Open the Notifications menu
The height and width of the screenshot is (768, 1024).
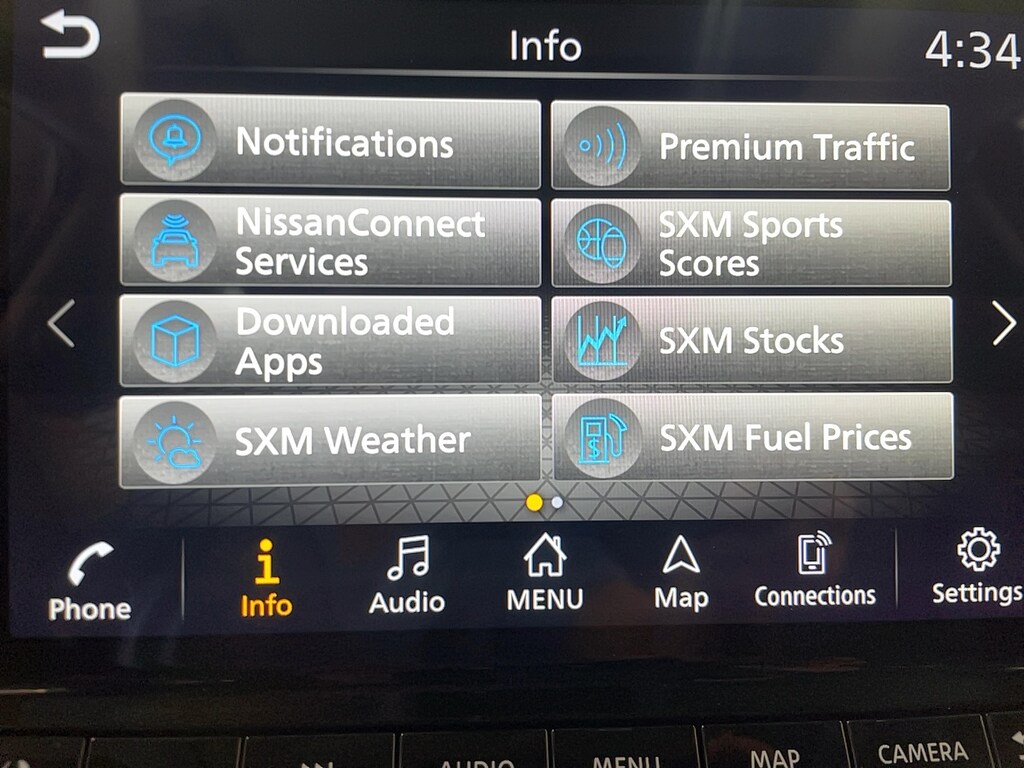tap(330, 141)
